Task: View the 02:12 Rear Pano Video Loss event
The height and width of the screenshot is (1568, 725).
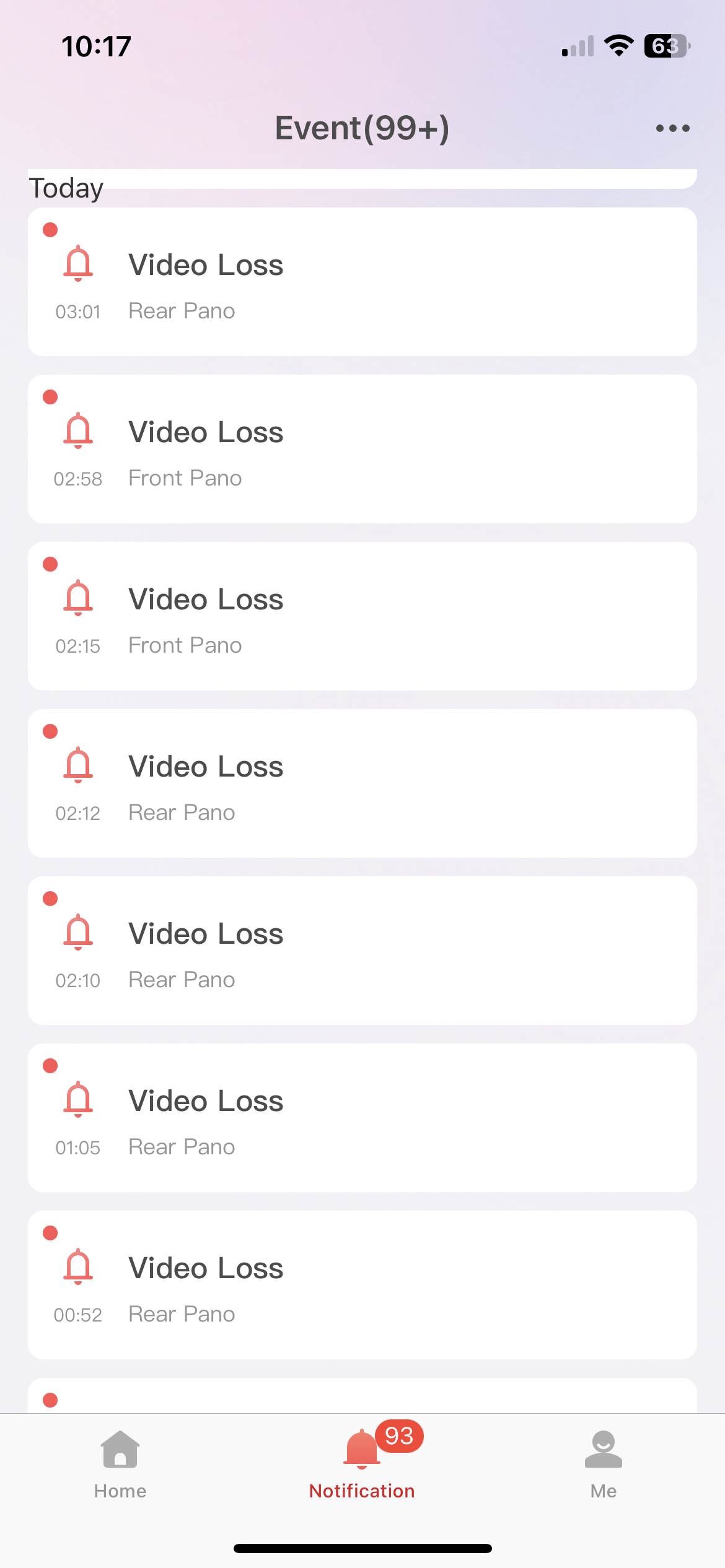Action: [x=362, y=783]
